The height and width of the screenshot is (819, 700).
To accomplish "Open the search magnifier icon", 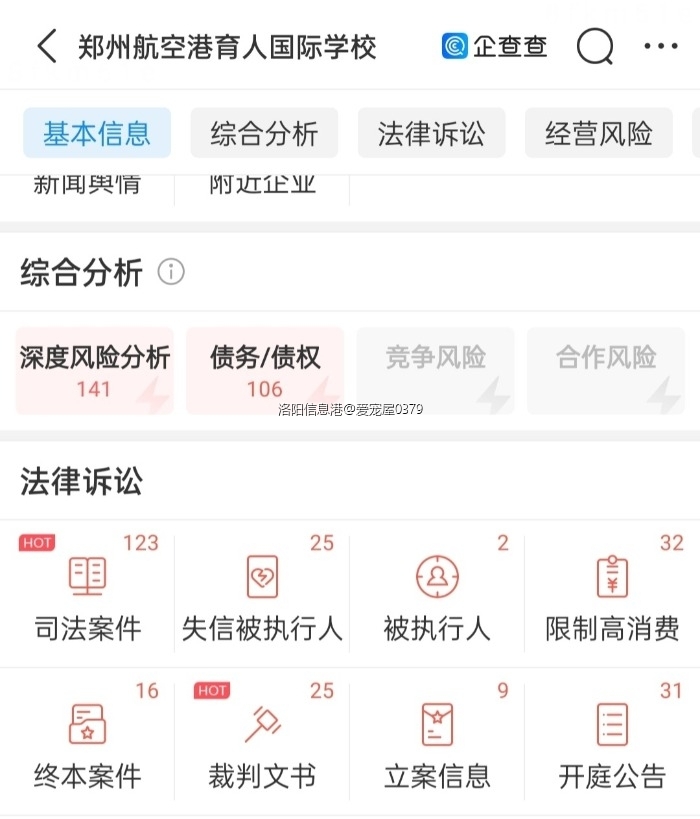I will click(595, 46).
